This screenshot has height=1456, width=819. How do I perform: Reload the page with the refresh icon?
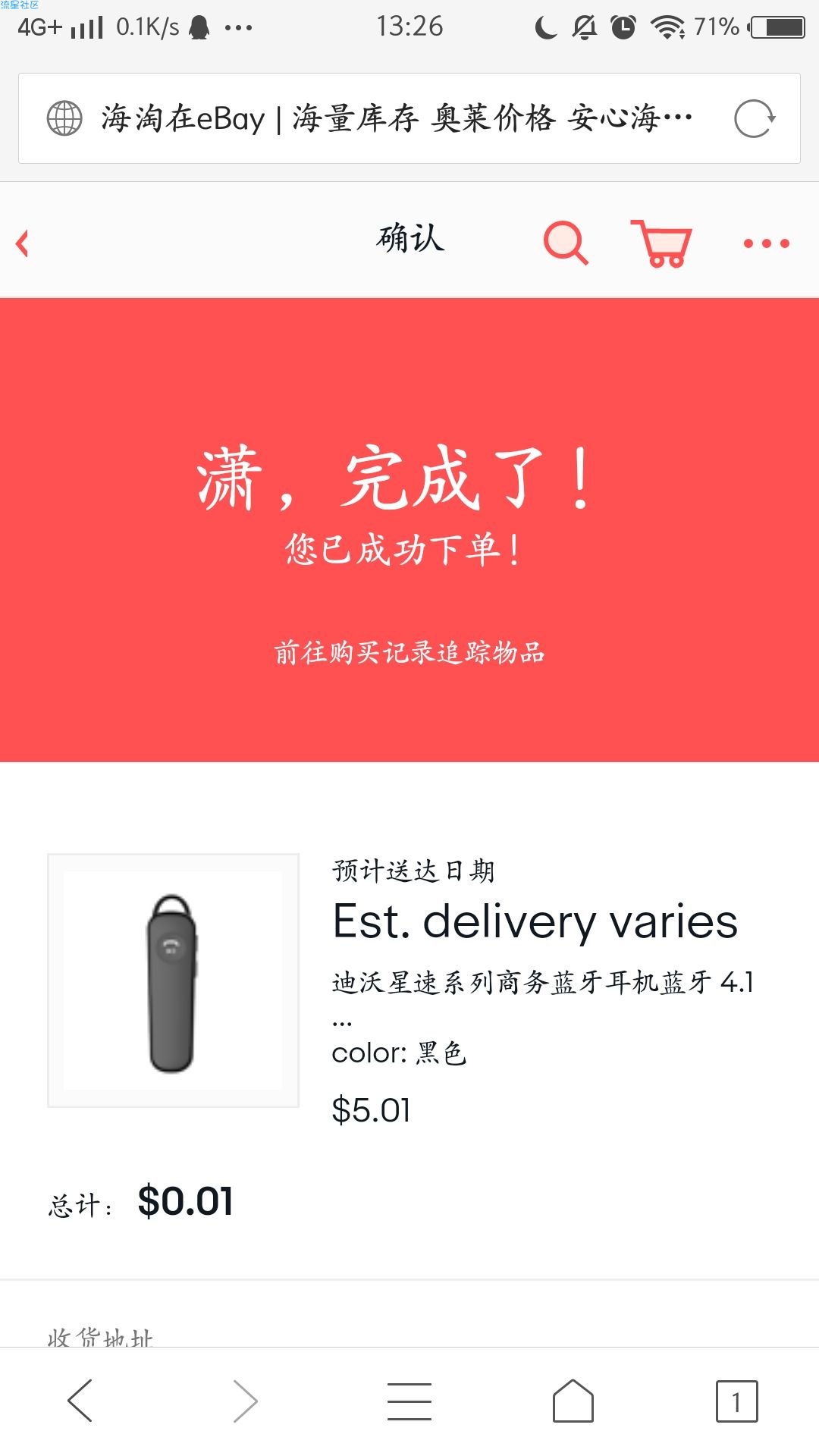[x=754, y=119]
